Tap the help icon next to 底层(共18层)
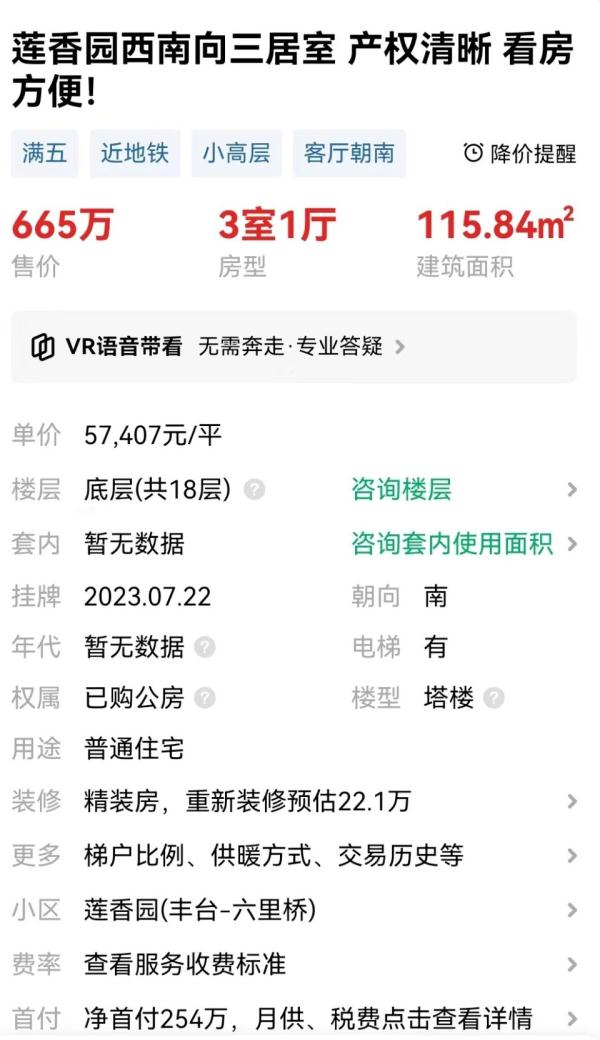The width and height of the screenshot is (600, 1040). pyautogui.click(x=255, y=490)
